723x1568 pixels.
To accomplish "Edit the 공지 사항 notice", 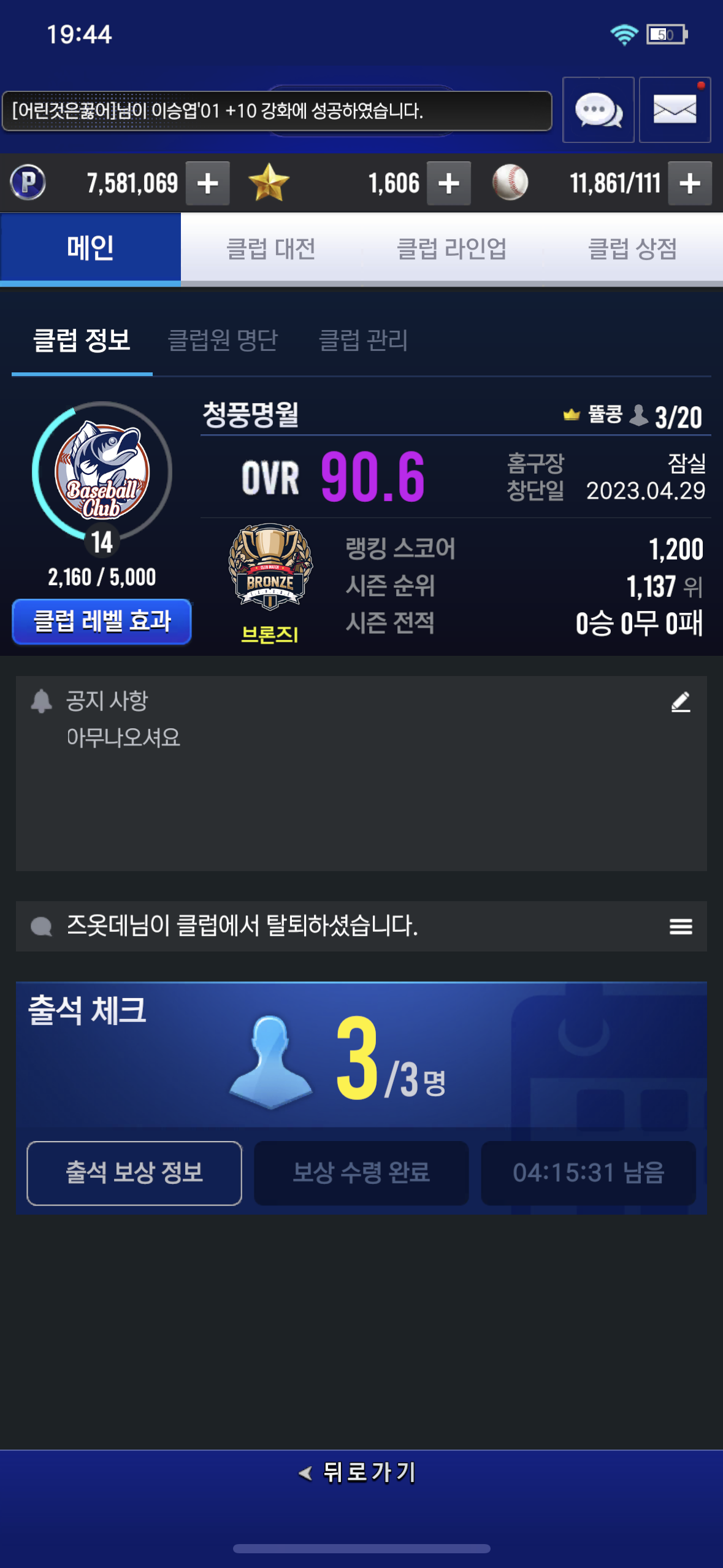I will 681,702.
